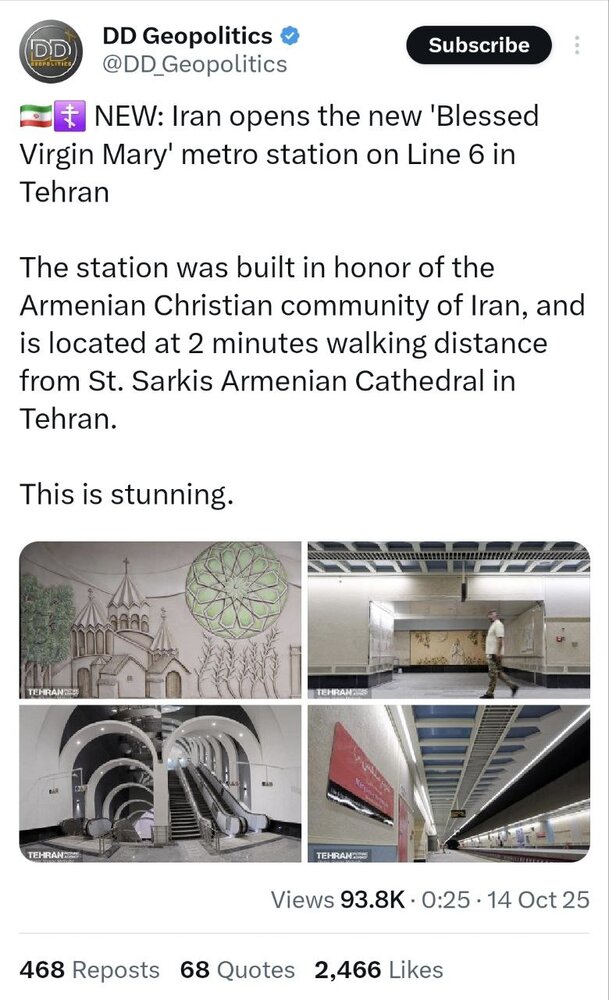
Task: Open the escalator arches photo
Action: (x=160, y=784)
